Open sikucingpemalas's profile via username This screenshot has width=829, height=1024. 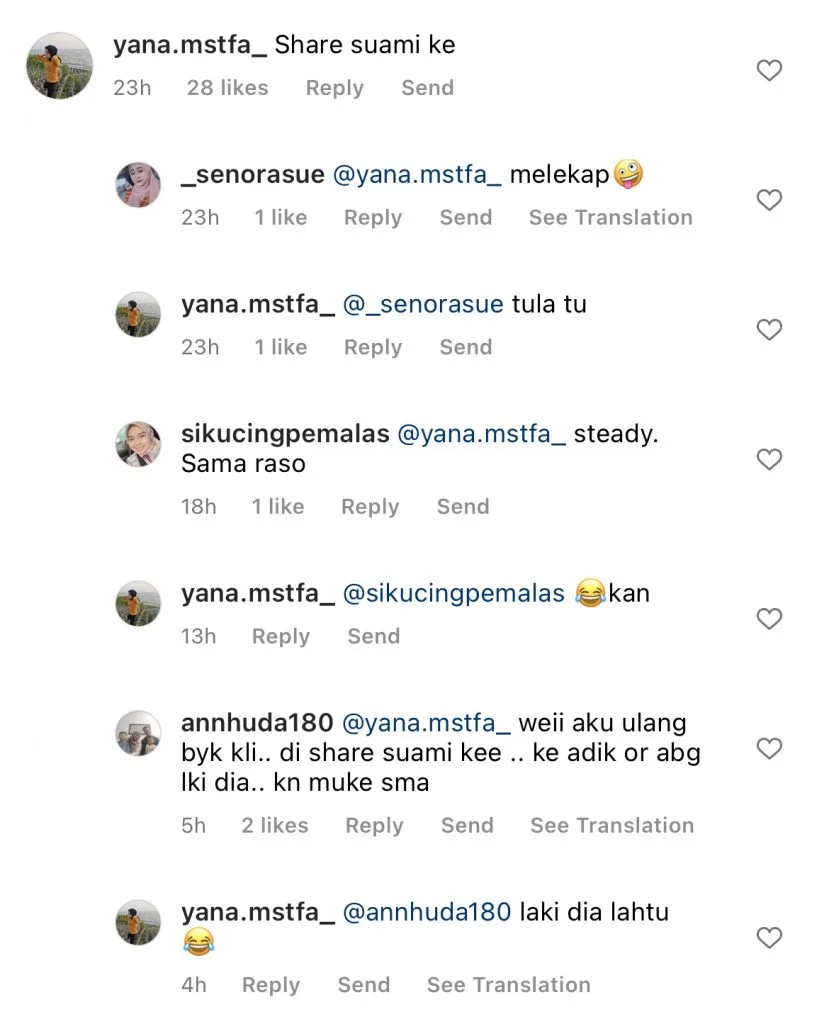(x=285, y=434)
